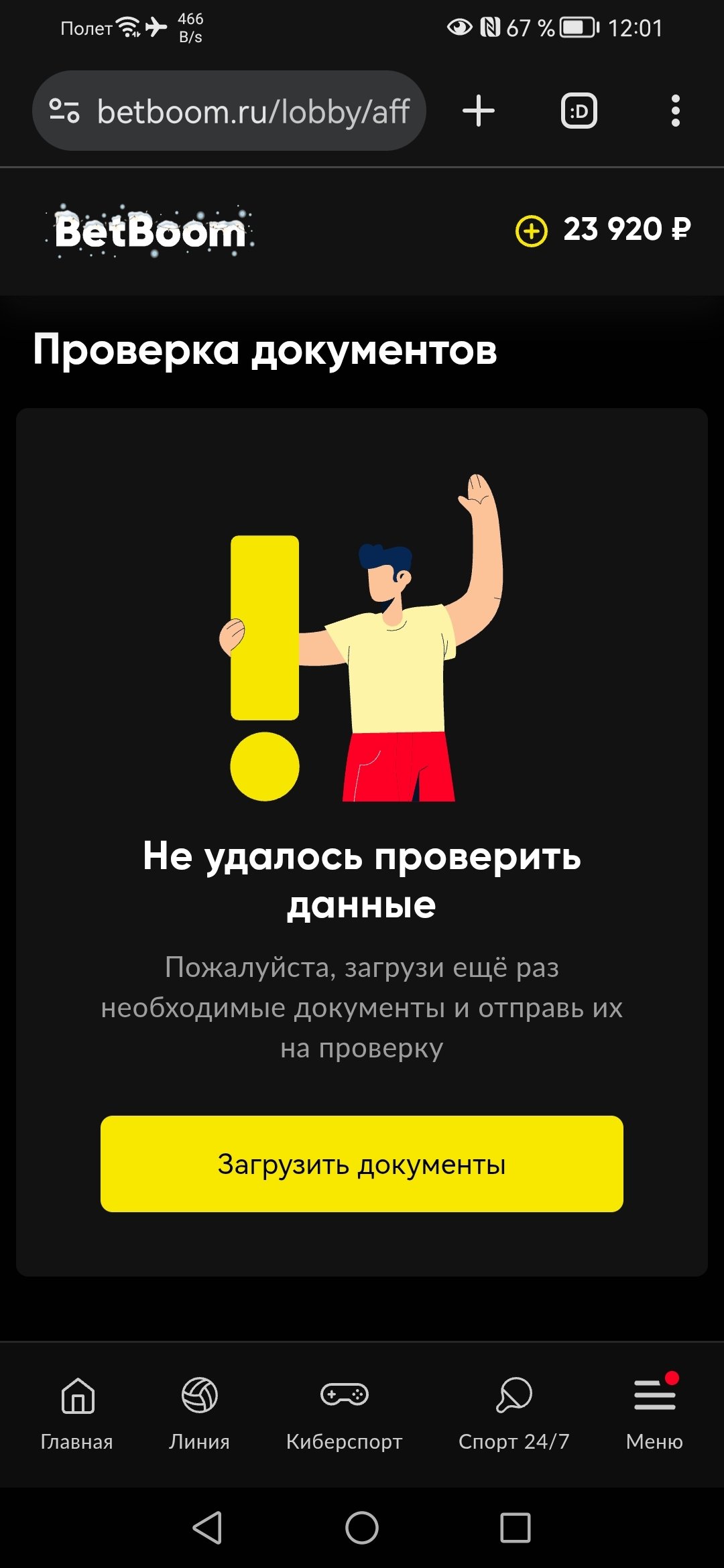Open the system recent apps button
This screenshot has width=724, height=1568.
(515, 1528)
